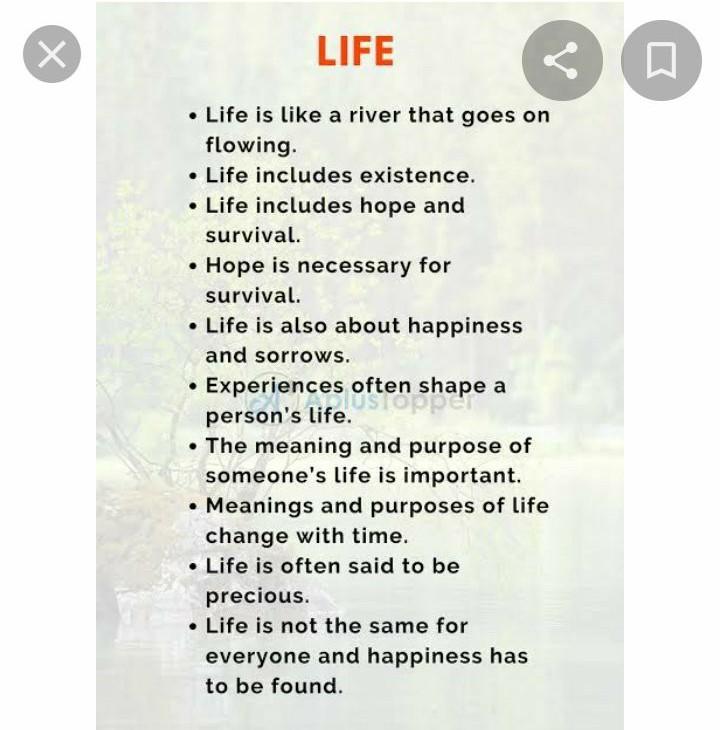Viewport: 720px width, 730px height.
Task: Close the image viewer
Action: 52,56
